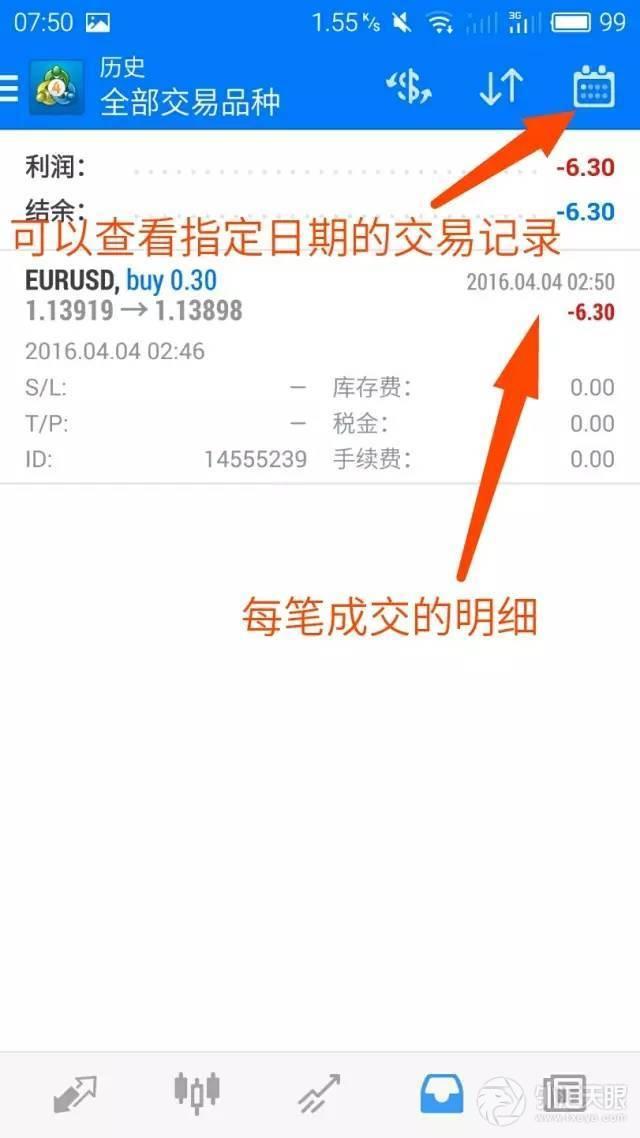The width and height of the screenshot is (640, 1138).
Task: Switch to the trade tab
Action: [x=319, y=1094]
